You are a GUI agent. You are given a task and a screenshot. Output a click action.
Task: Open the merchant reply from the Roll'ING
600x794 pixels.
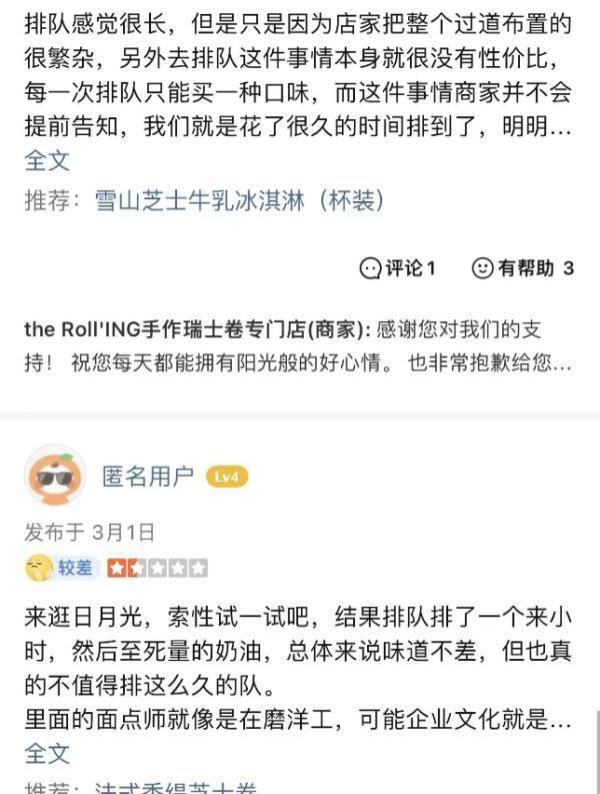(x=298, y=345)
